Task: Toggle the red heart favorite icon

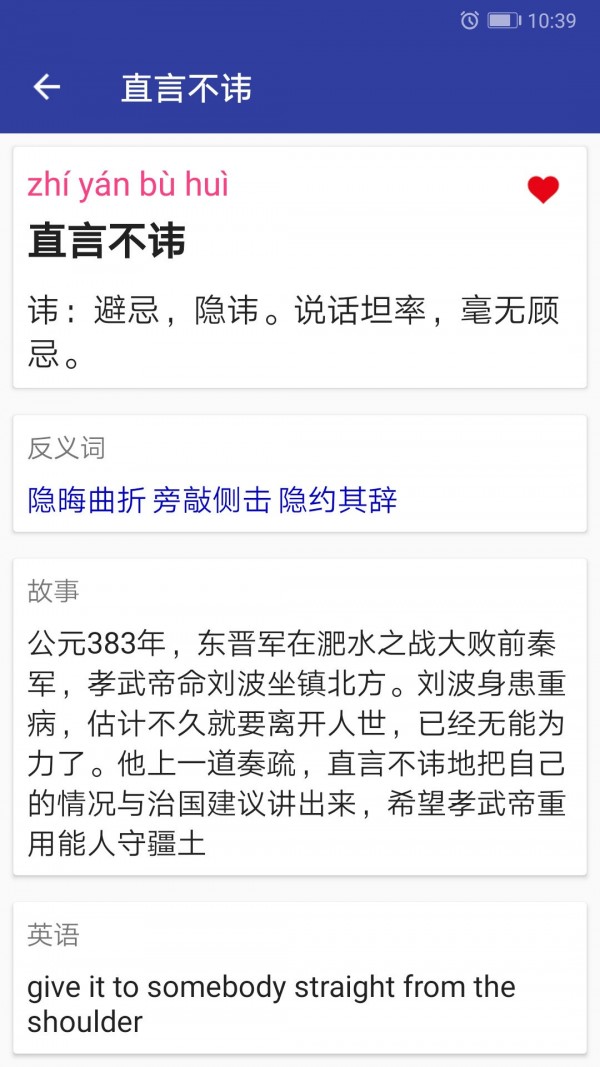Action: pyautogui.click(x=543, y=189)
